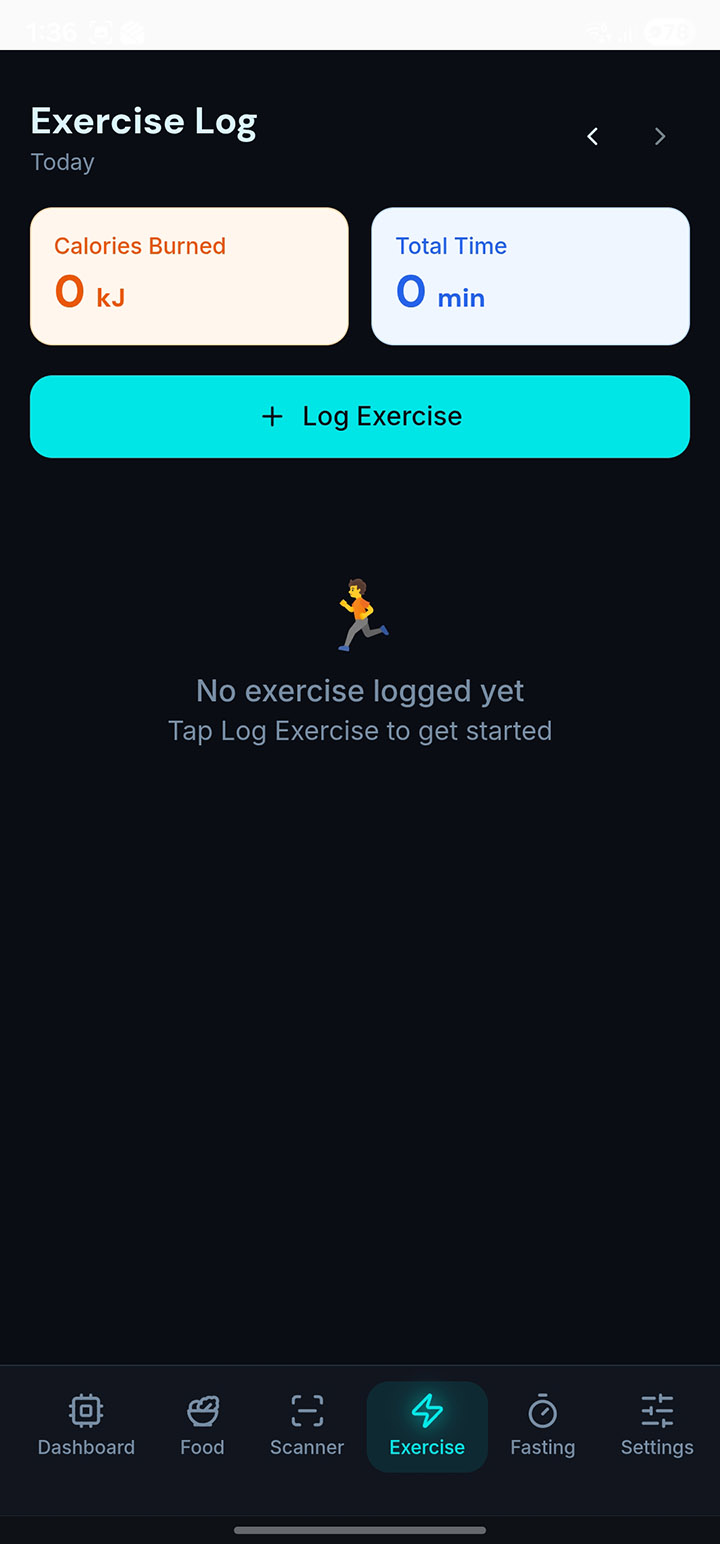Switch to the Food tab
Screen dimensions: 720x1544
pyautogui.click(x=202, y=1426)
